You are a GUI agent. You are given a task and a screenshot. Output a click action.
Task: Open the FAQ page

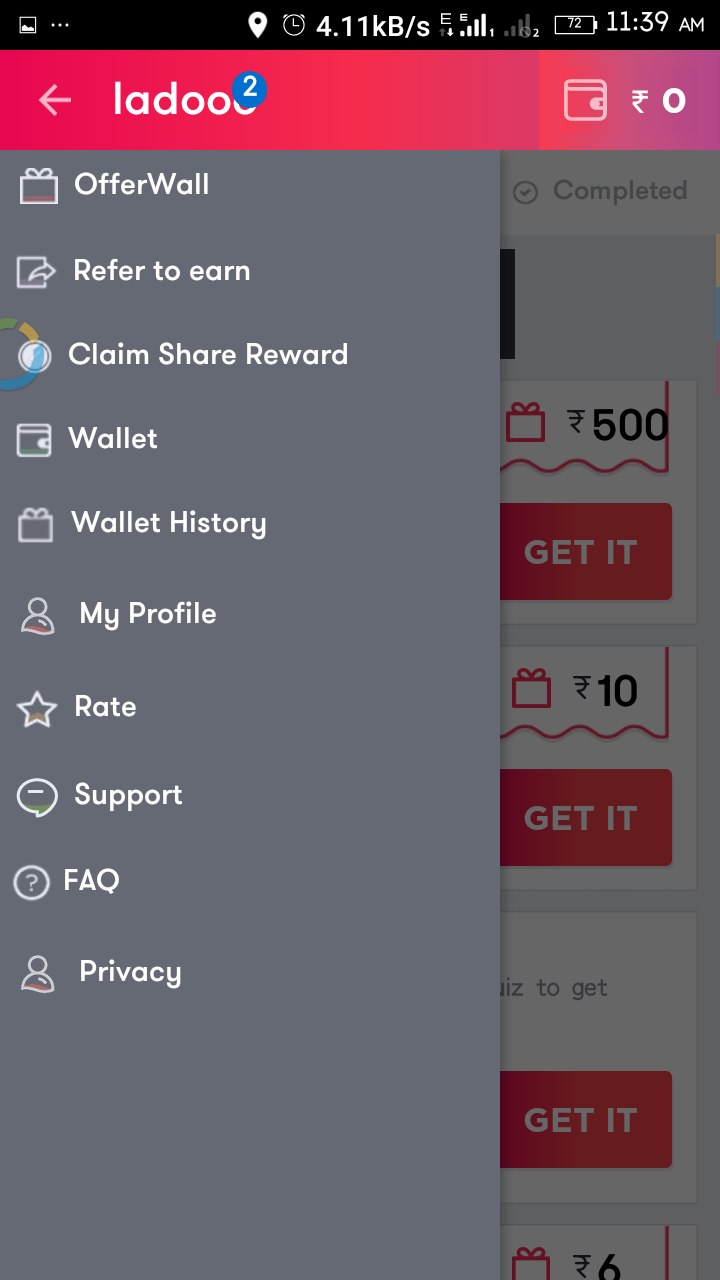pos(91,881)
